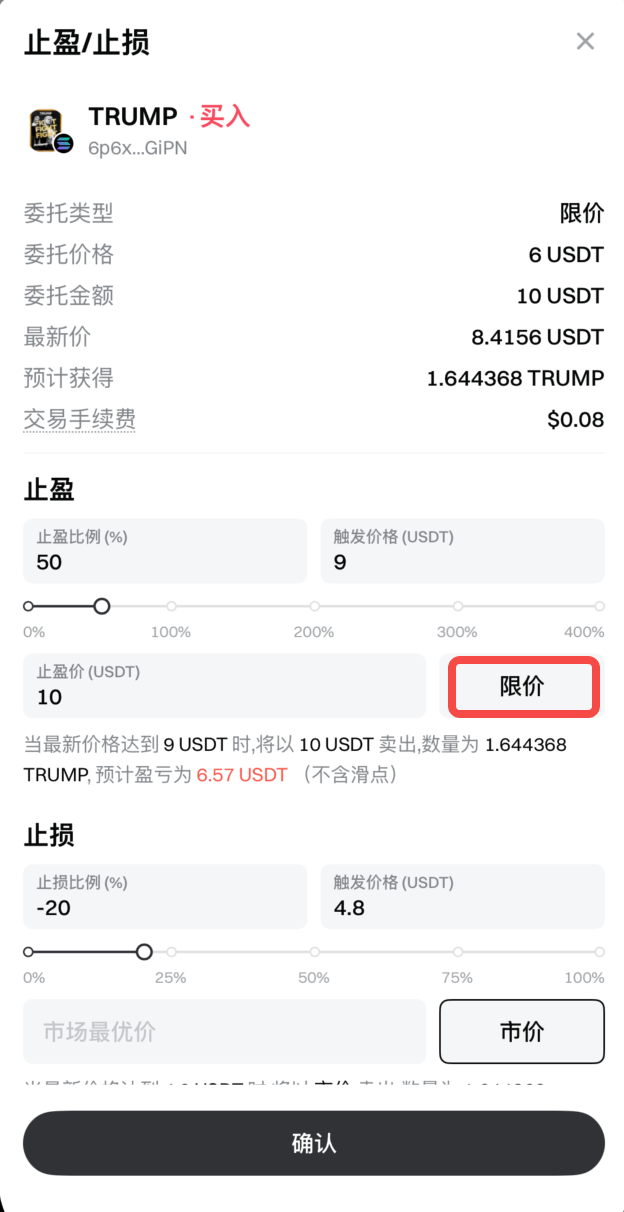624x1212 pixels.
Task: Choose 300% on the take-profit slider
Action: click(x=457, y=606)
